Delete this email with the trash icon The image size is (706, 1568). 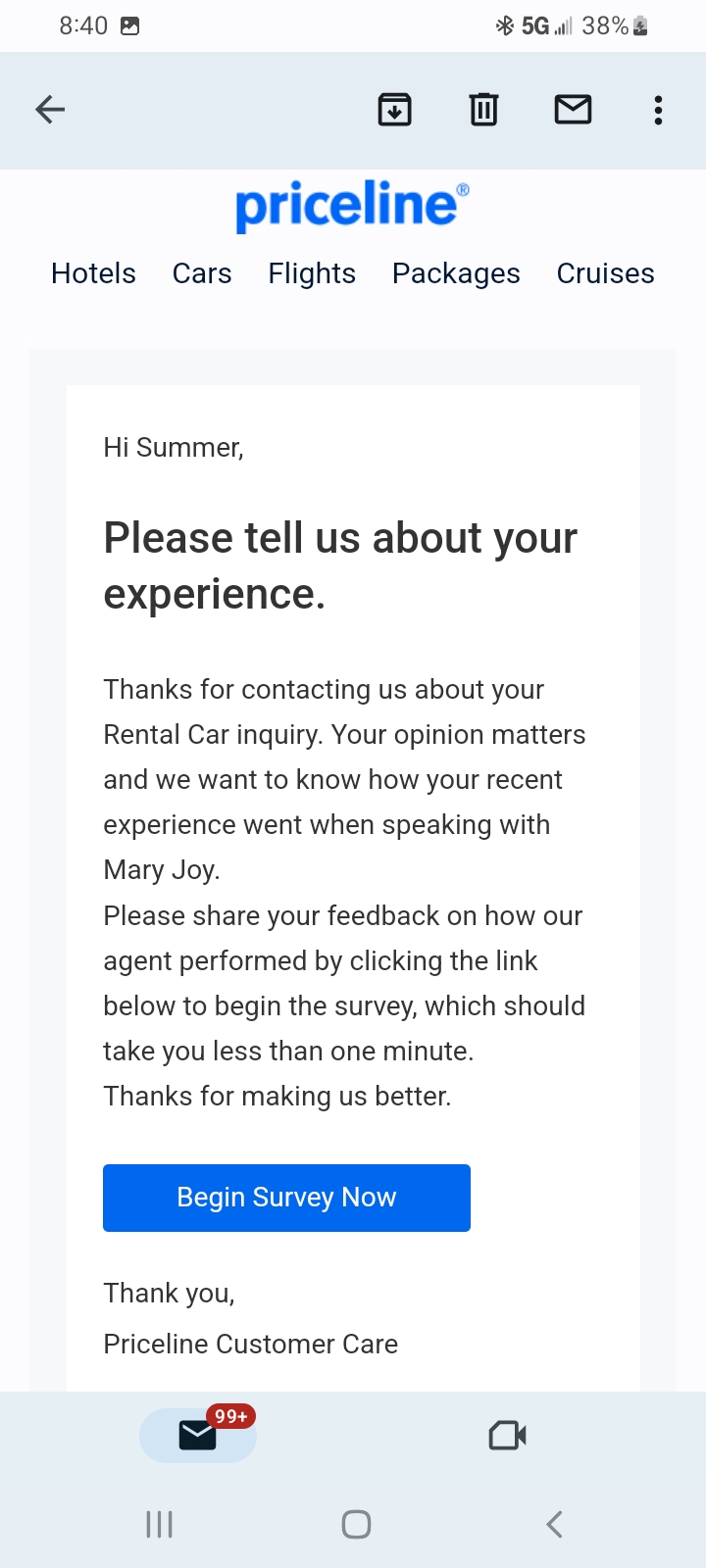tap(483, 110)
